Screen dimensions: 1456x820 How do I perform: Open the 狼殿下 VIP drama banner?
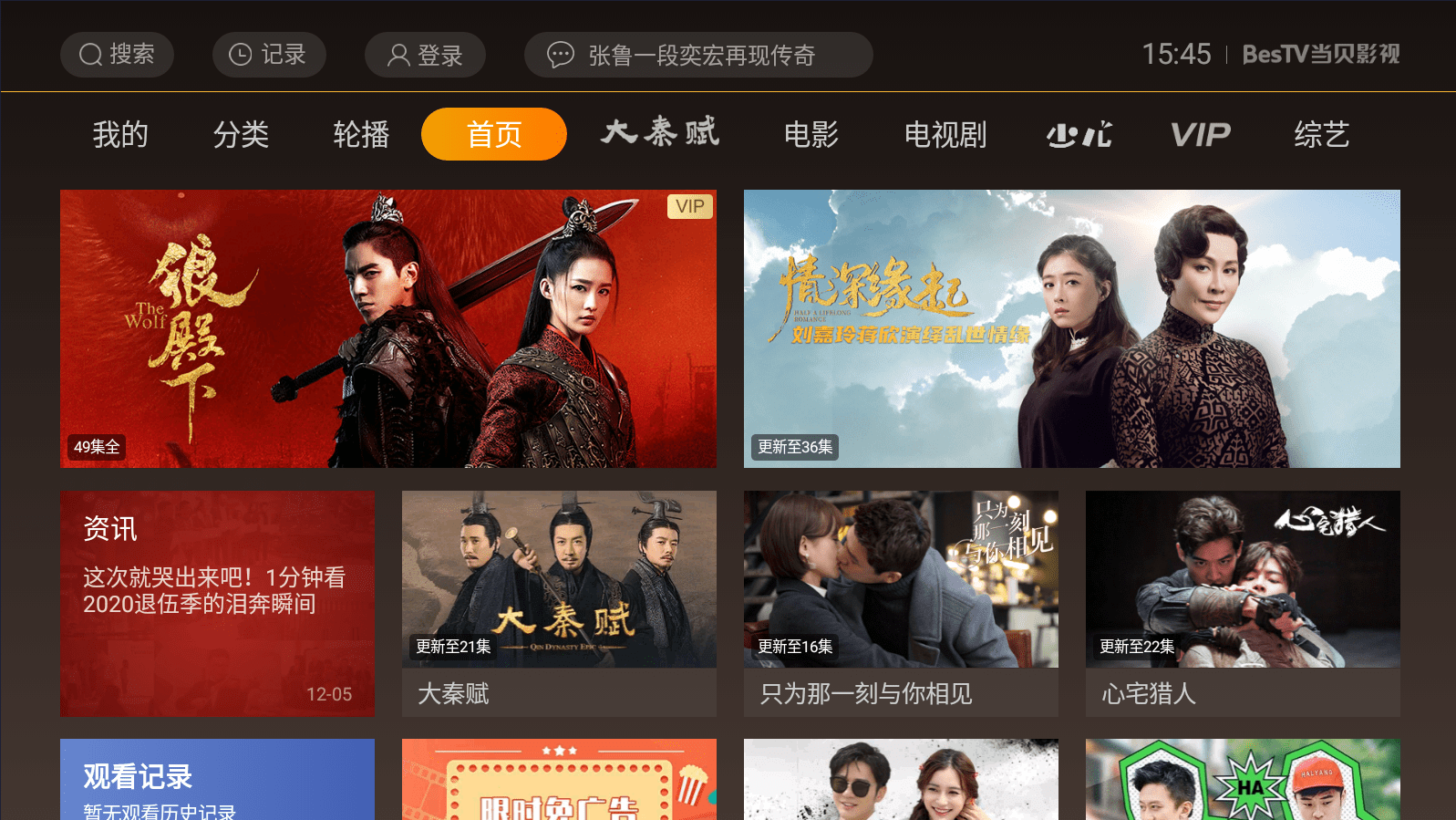pos(387,328)
